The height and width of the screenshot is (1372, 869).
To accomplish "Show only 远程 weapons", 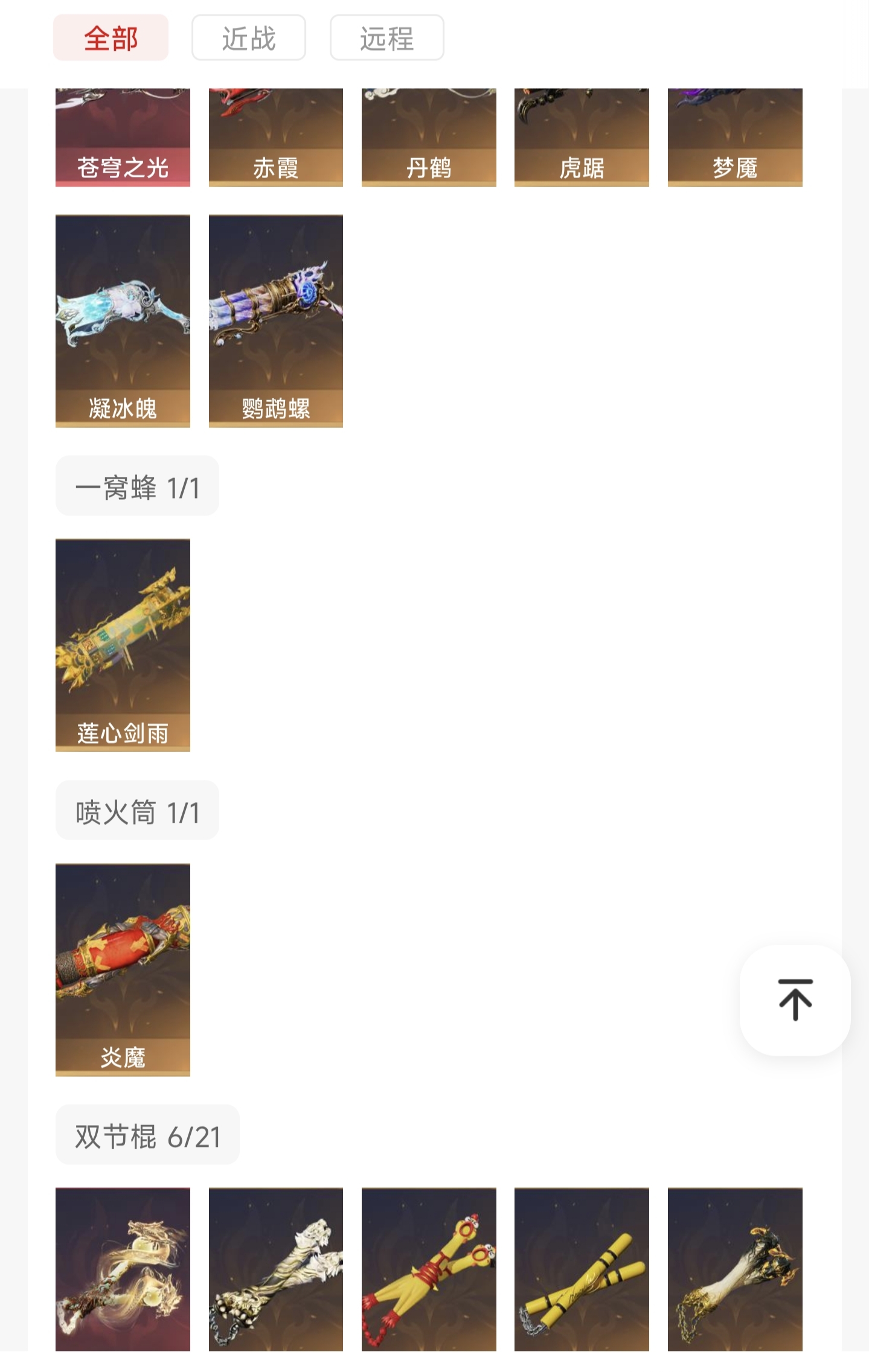I will (x=386, y=38).
